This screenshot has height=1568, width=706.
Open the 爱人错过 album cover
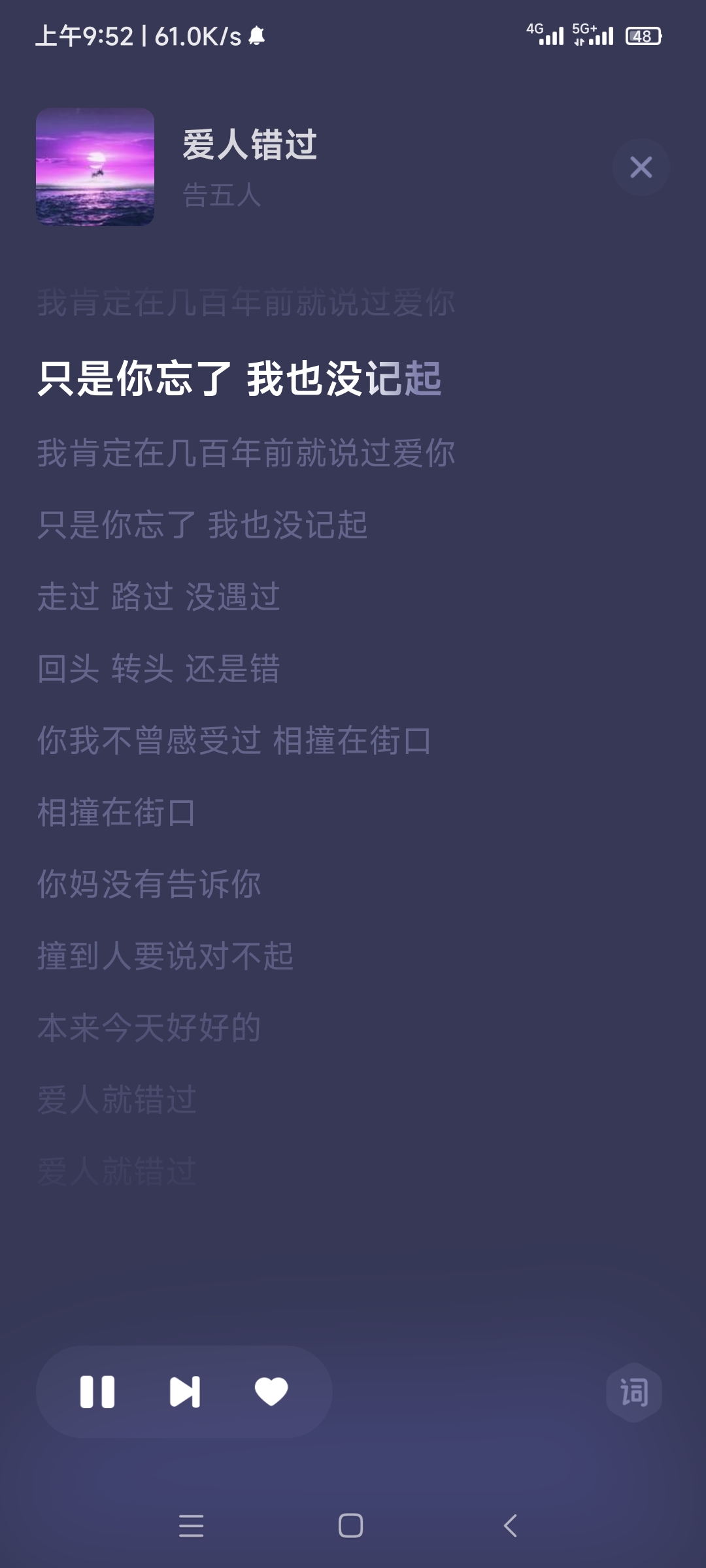(x=95, y=167)
